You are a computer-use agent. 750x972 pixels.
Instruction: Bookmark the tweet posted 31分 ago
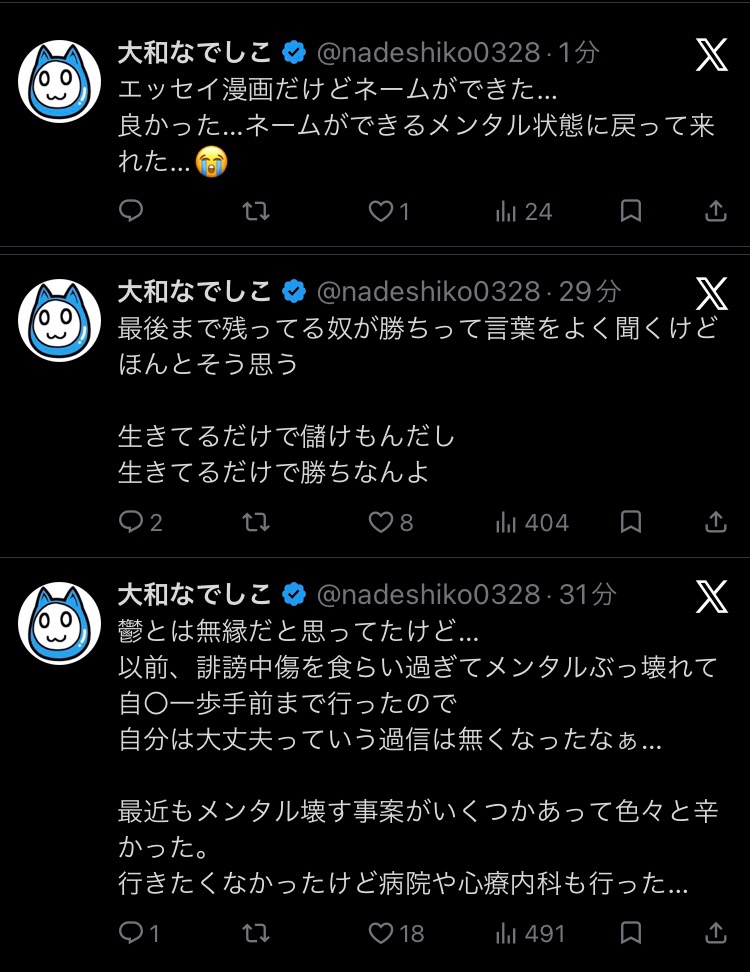[631, 933]
